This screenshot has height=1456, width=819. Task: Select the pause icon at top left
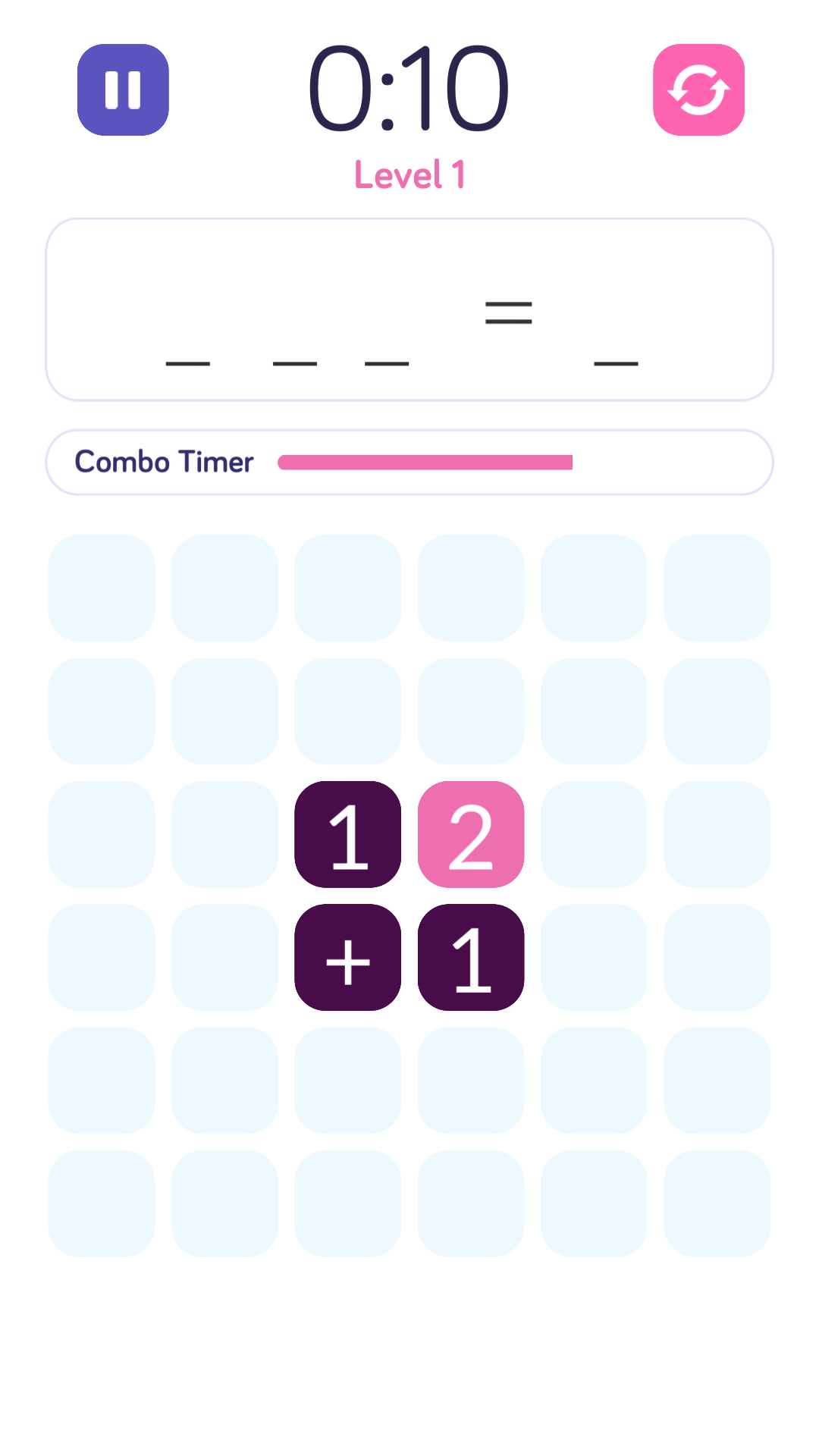(x=122, y=89)
